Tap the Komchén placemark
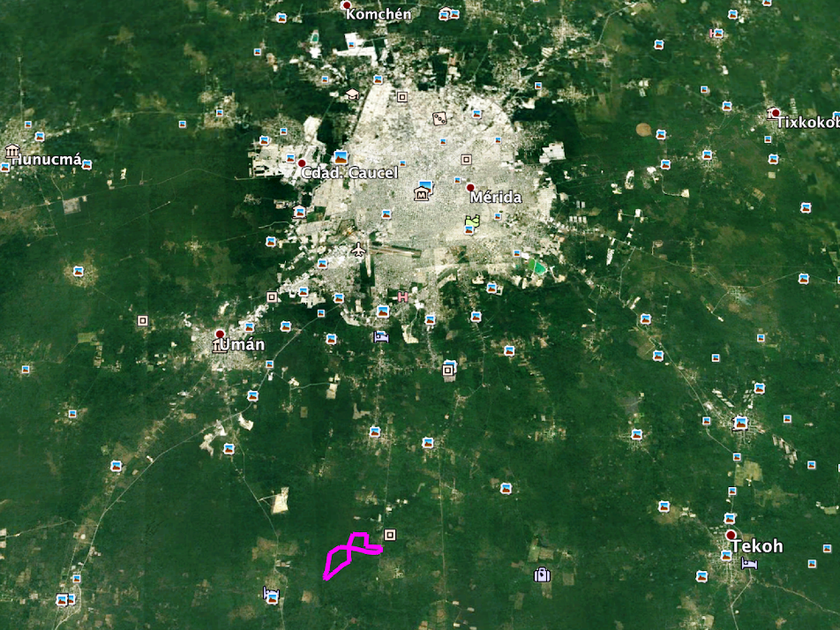This screenshot has height=630, width=840. tap(347, 6)
